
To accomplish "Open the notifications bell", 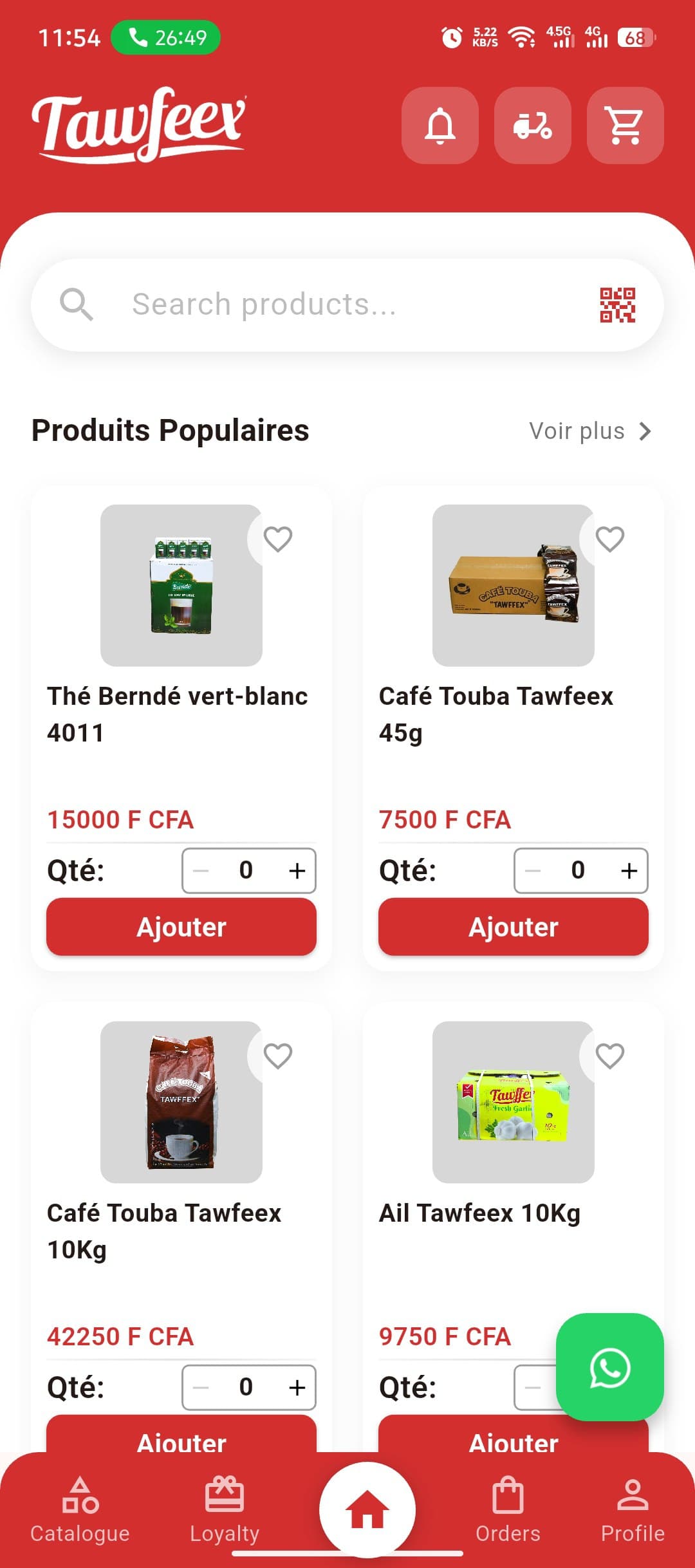I will tap(440, 126).
